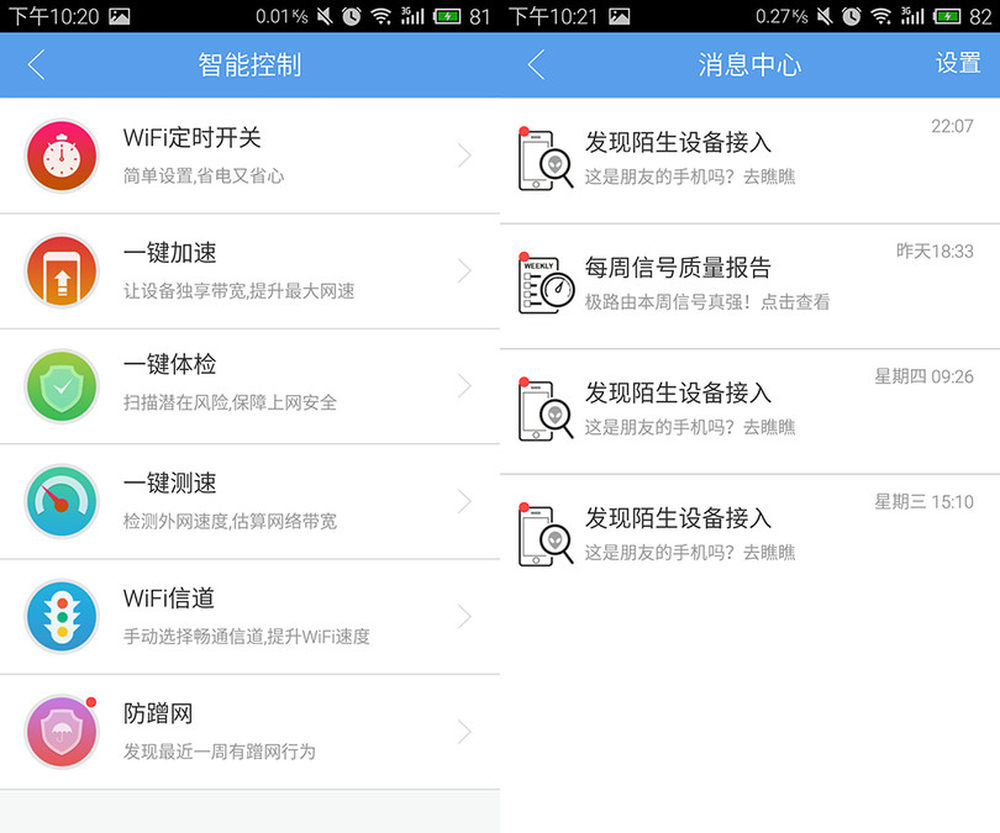Screen dimensions: 1000x833
Task: Start the 一键测速 speed test
Action: (x=250, y=501)
